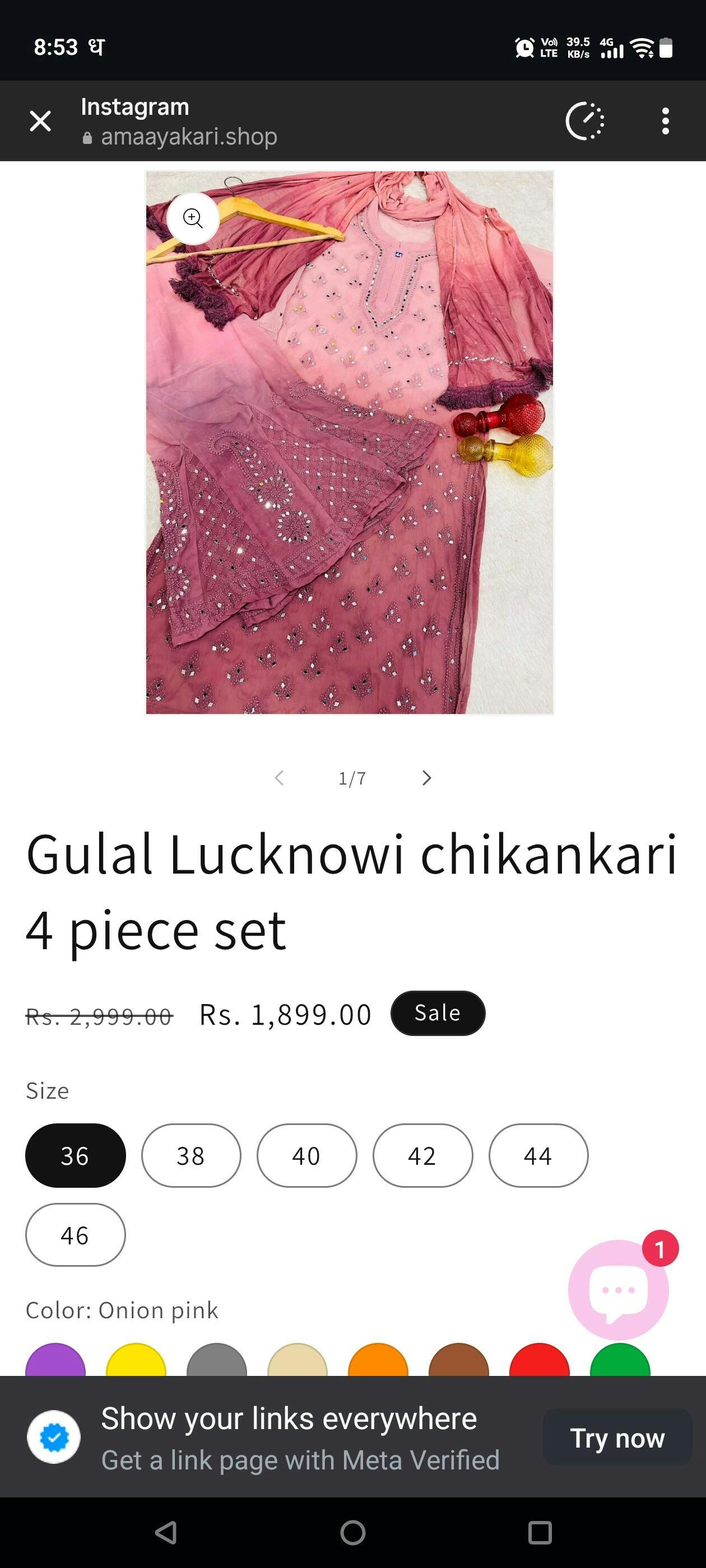This screenshot has height=1568, width=706.
Task: Choose size 40
Action: tap(306, 1155)
